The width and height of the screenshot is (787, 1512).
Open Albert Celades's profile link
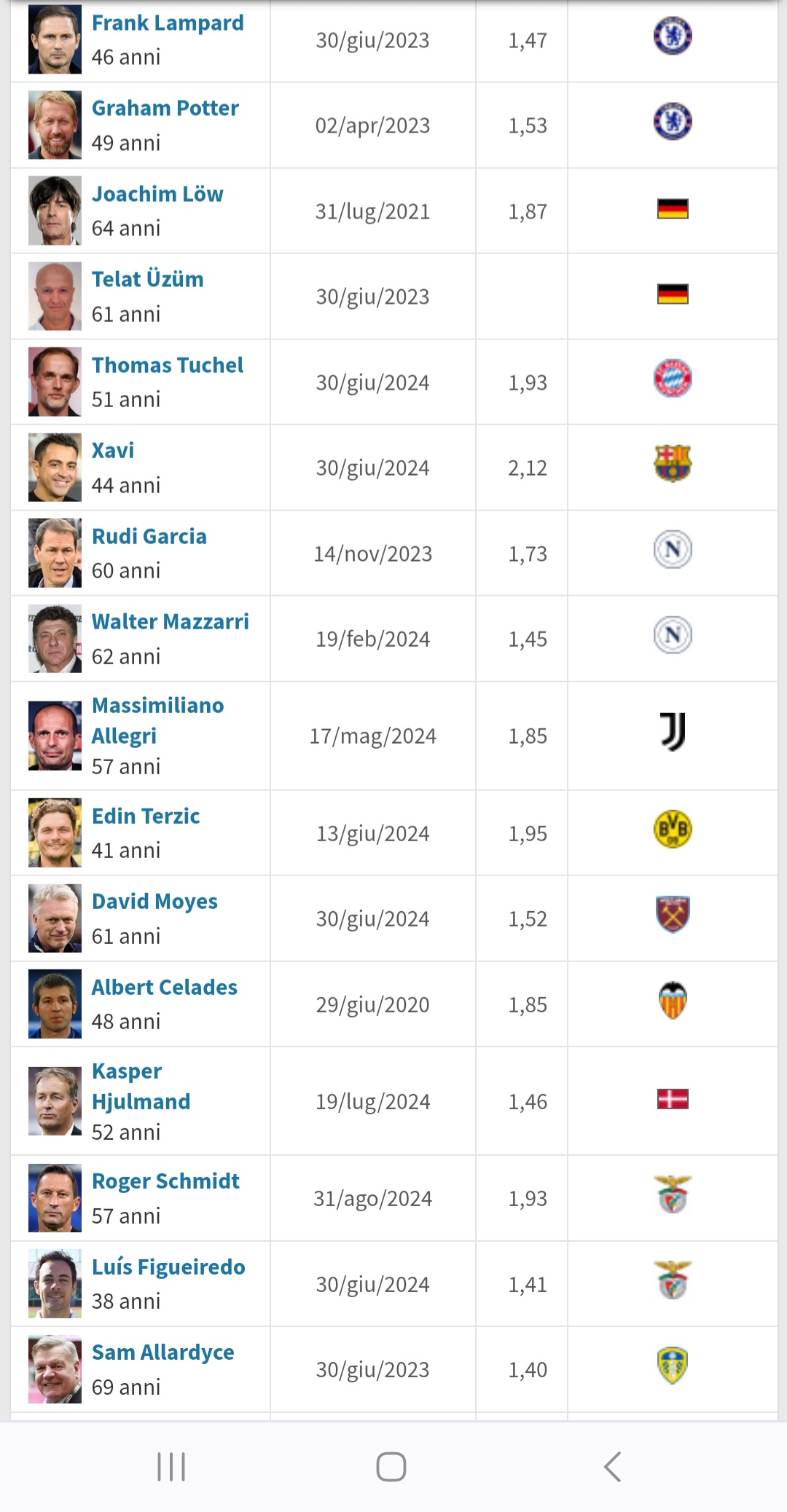point(165,987)
